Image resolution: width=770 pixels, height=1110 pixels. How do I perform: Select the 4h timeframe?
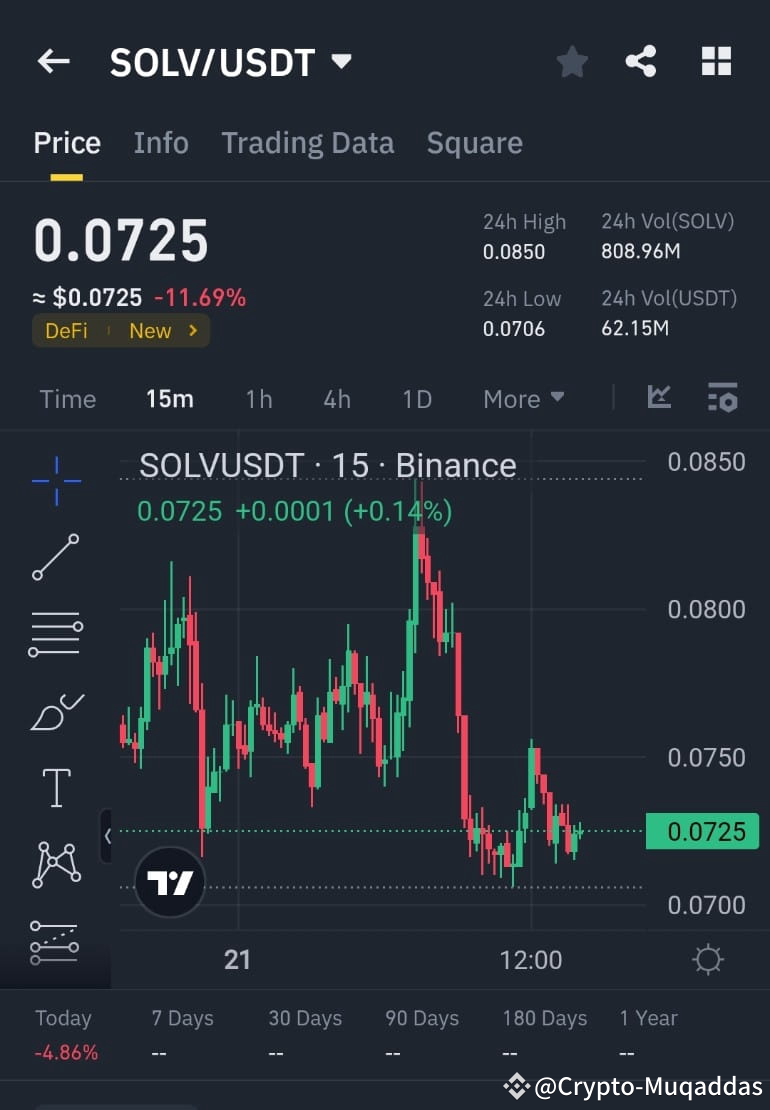[x=337, y=398]
